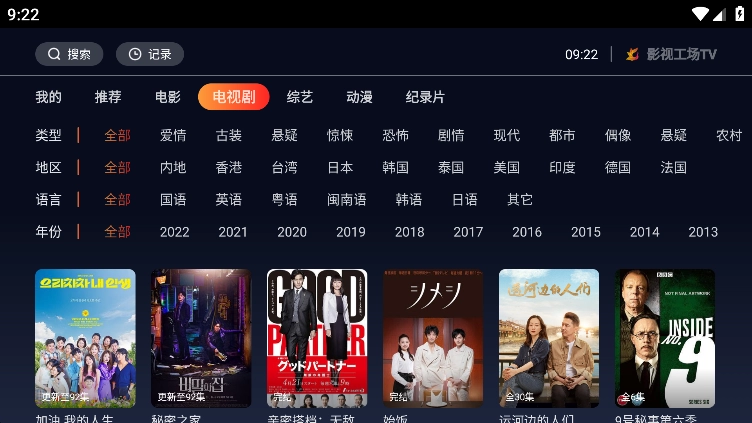Open the 记录 history button
Screen dimensions: 752x423
(150, 54)
